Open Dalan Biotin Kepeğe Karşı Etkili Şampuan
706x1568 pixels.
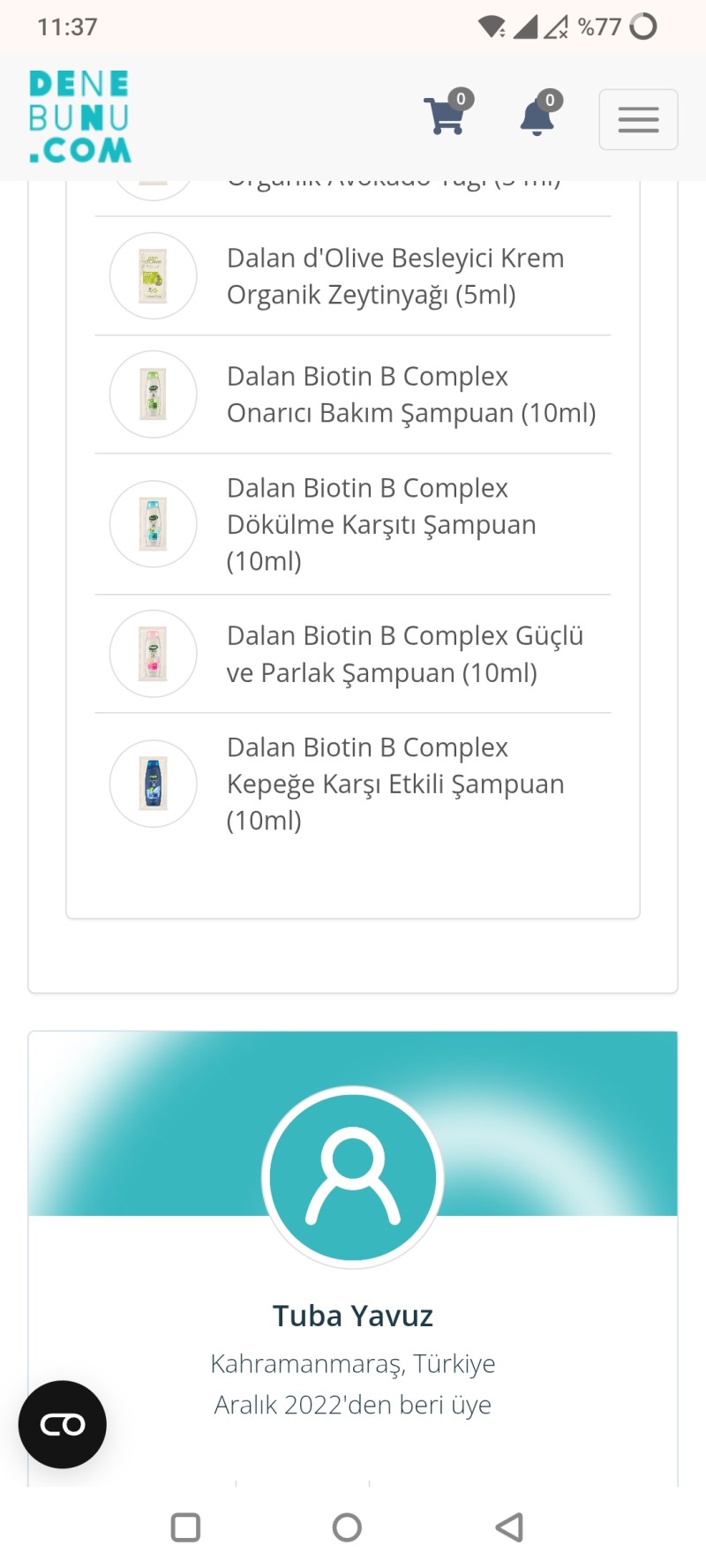(394, 784)
